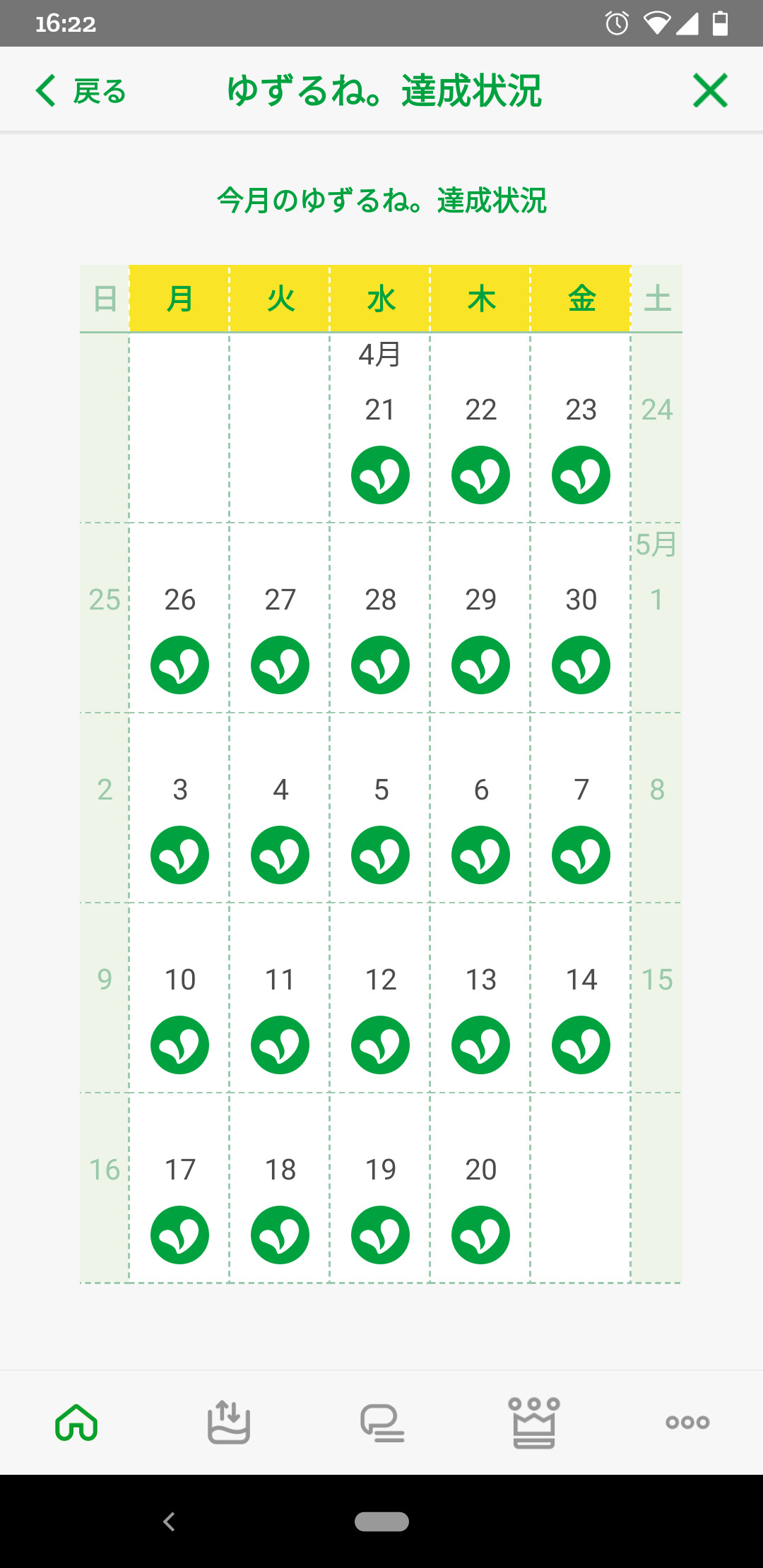
Task: Close the ゆずるね。達成状況 screen
Action: (x=710, y=91)
